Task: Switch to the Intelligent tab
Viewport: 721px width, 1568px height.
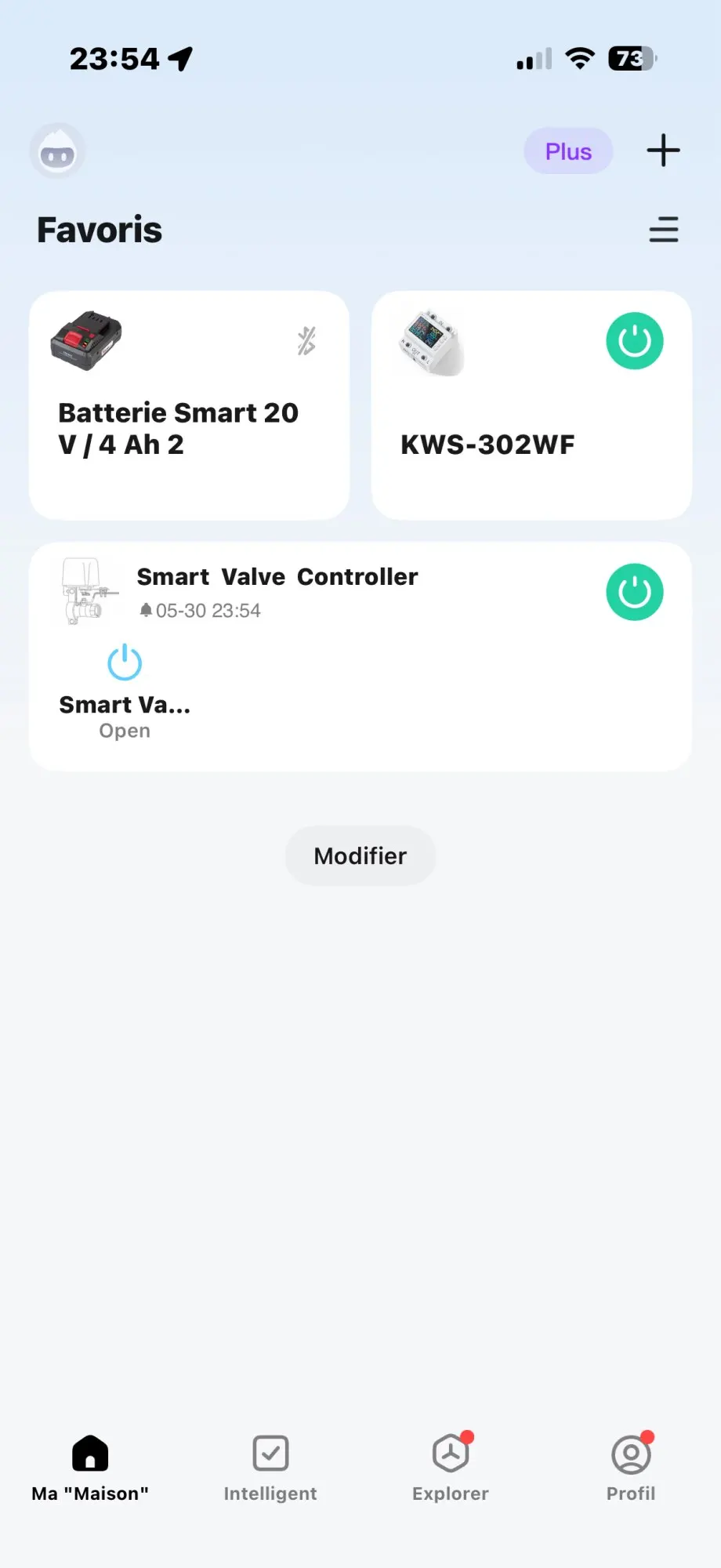Action: pos(270,1469)
